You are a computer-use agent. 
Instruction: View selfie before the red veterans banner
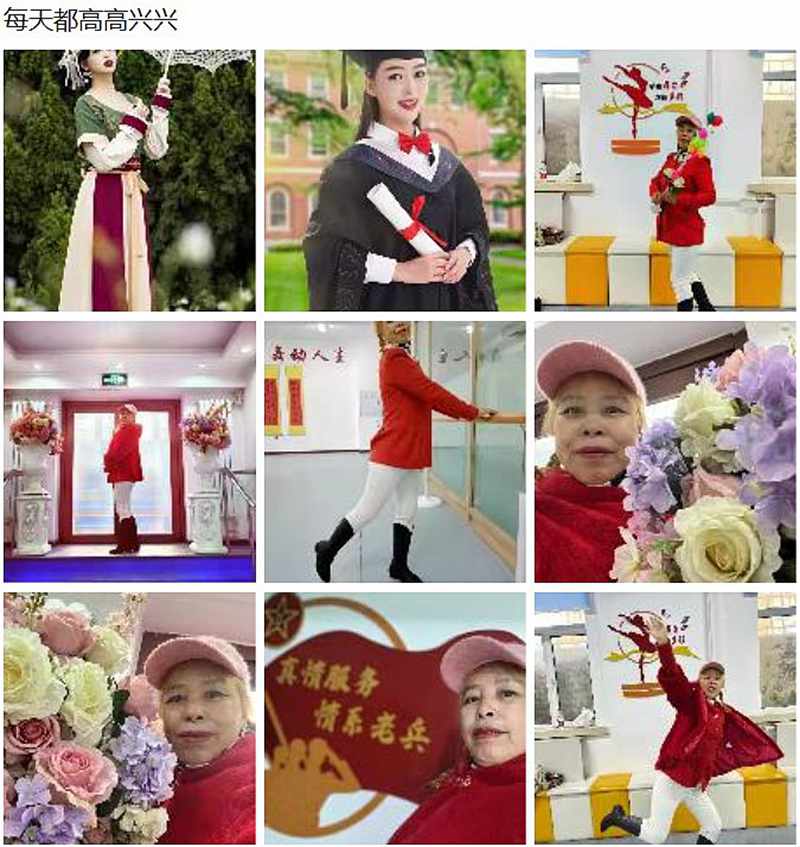[x=394, y=718]
